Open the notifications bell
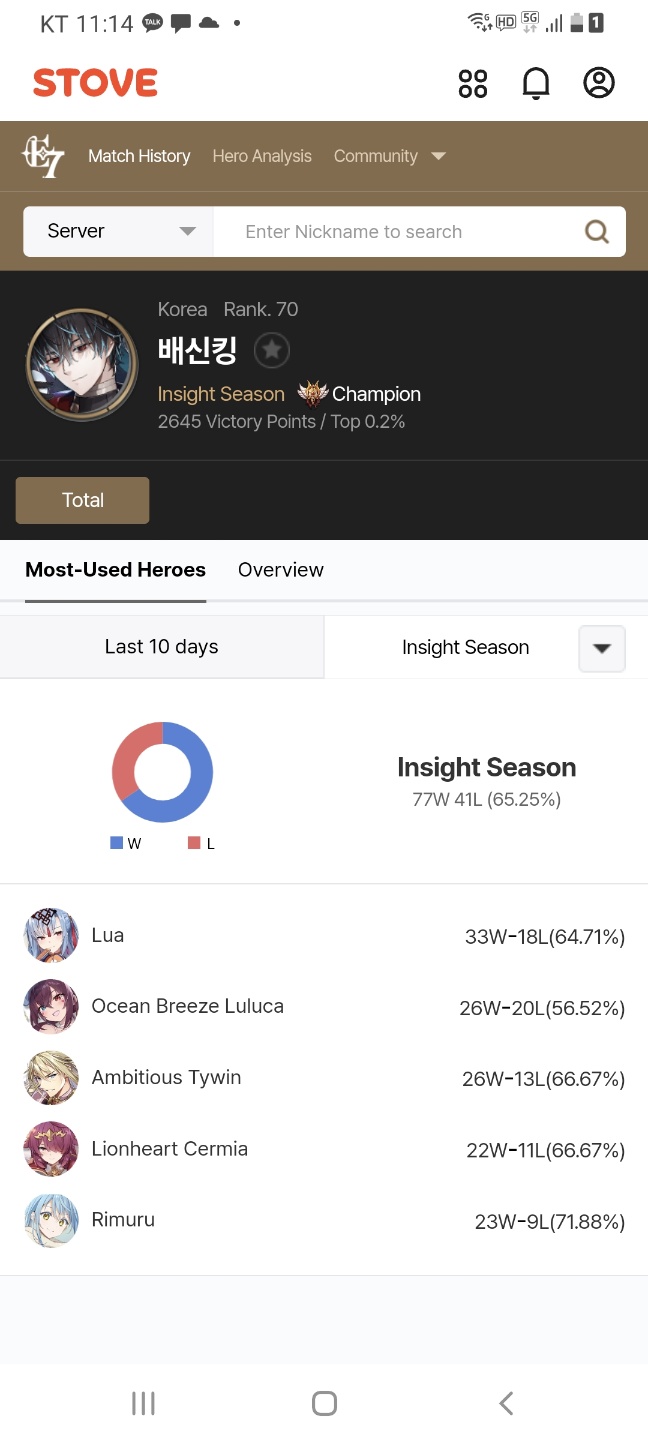Viewport: 648px width, 1440px height. [x=536, y=83]
